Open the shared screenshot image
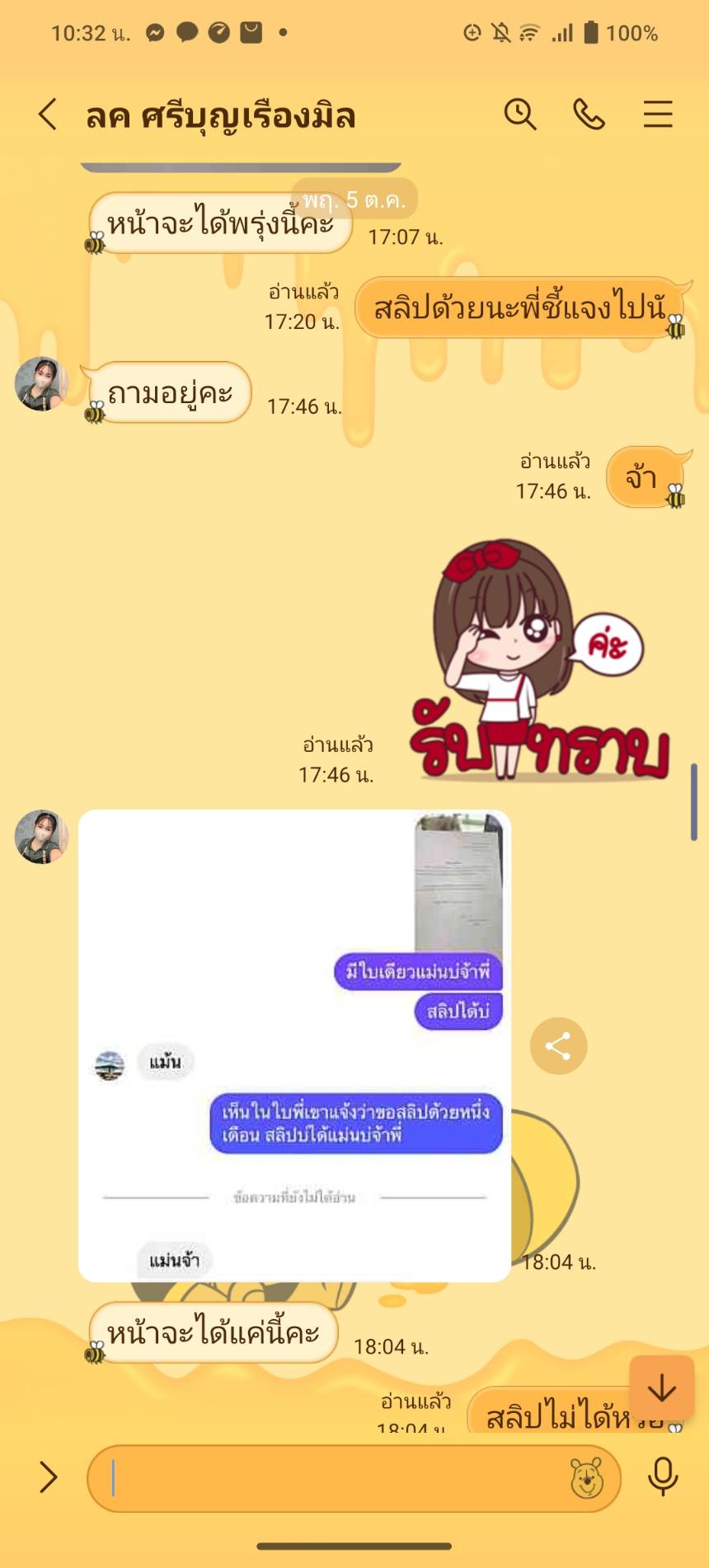 pyautogui.click(x=294, y=1045)
